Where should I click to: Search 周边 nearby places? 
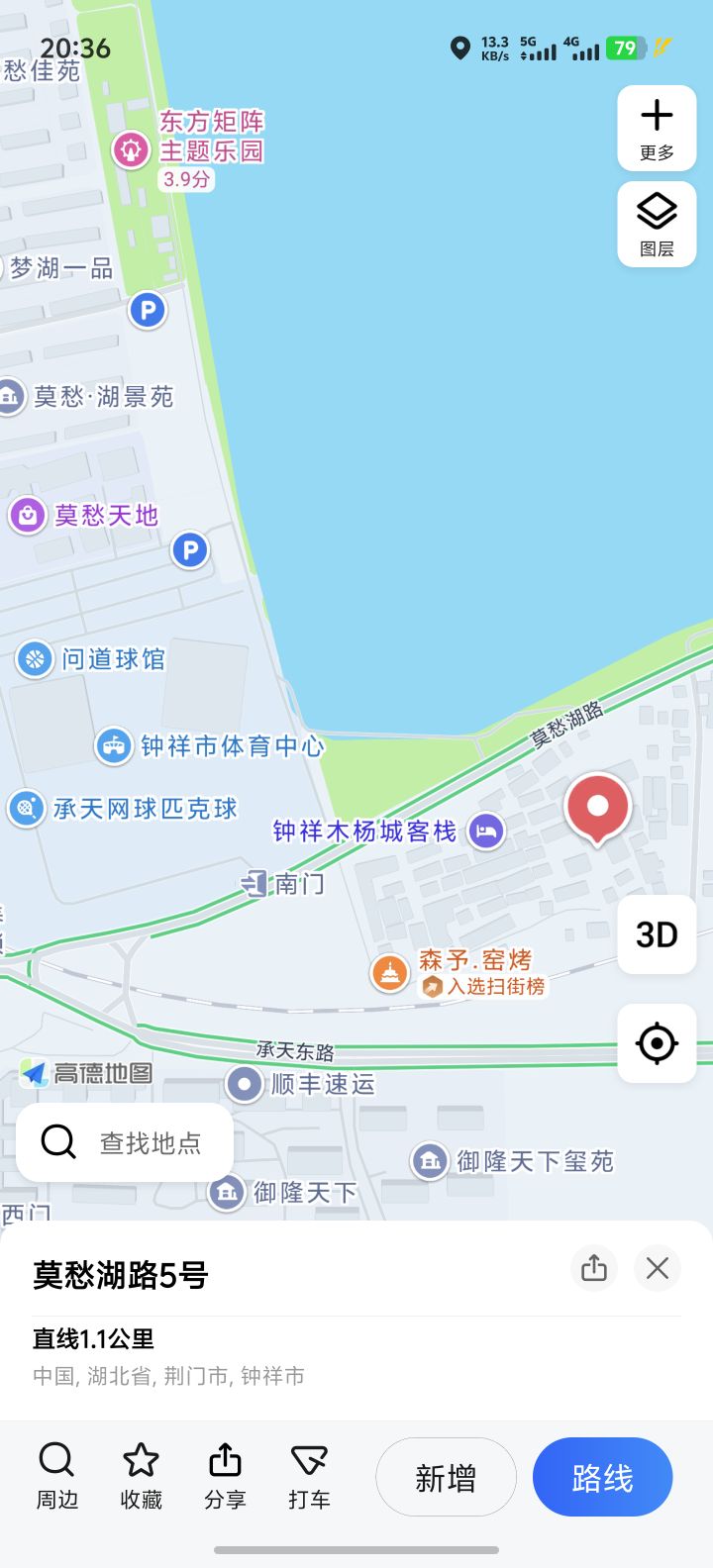click(57, 1476)
